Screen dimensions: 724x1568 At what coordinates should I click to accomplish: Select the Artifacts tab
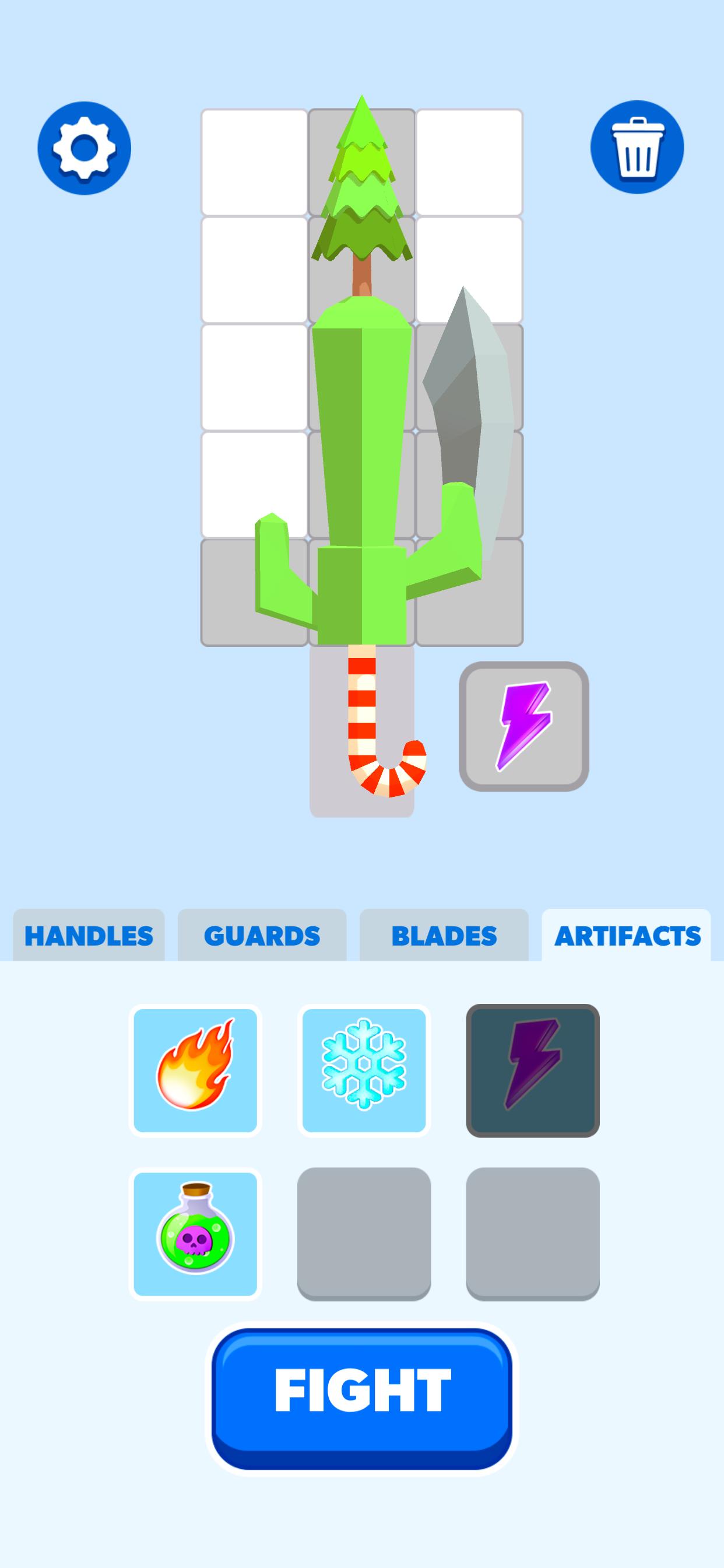click(x=627, y=936)
